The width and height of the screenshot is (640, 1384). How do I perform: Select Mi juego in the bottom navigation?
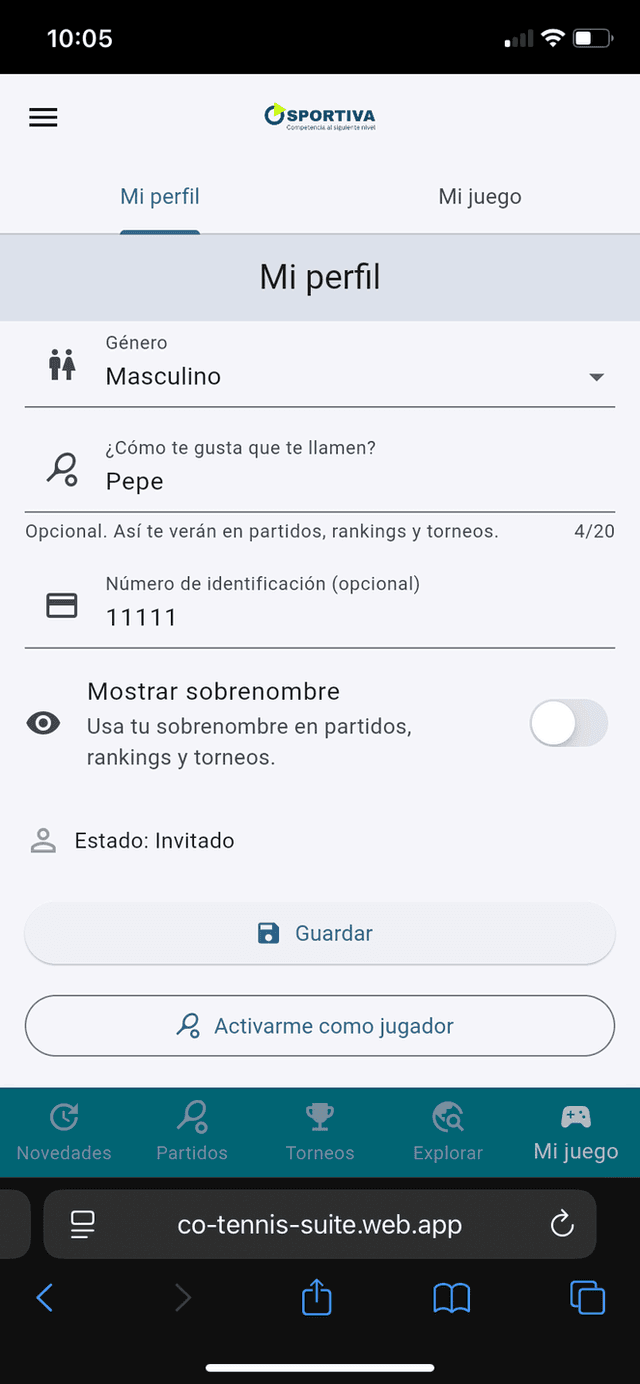(x=576, y=1132)
